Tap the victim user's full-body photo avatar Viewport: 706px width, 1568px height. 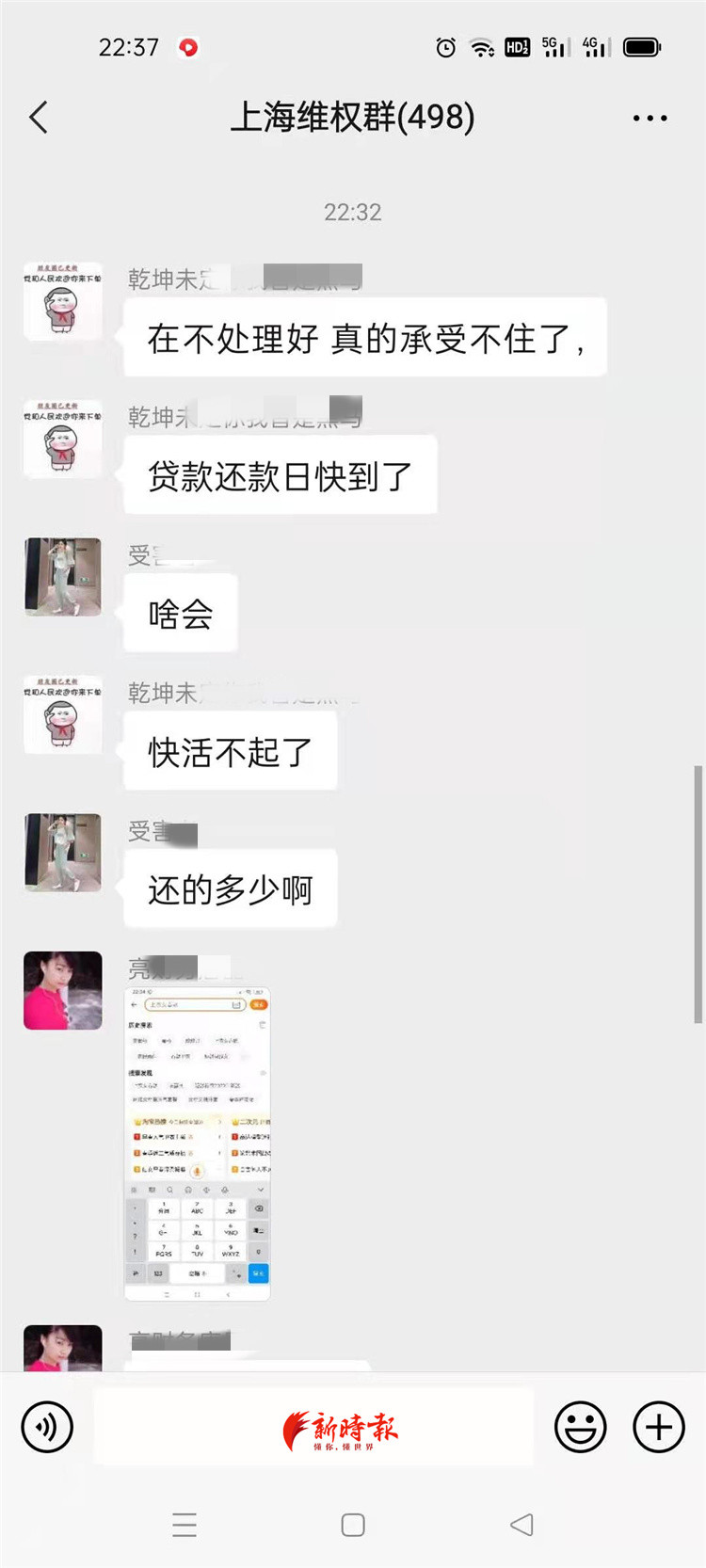pos(62,577)
